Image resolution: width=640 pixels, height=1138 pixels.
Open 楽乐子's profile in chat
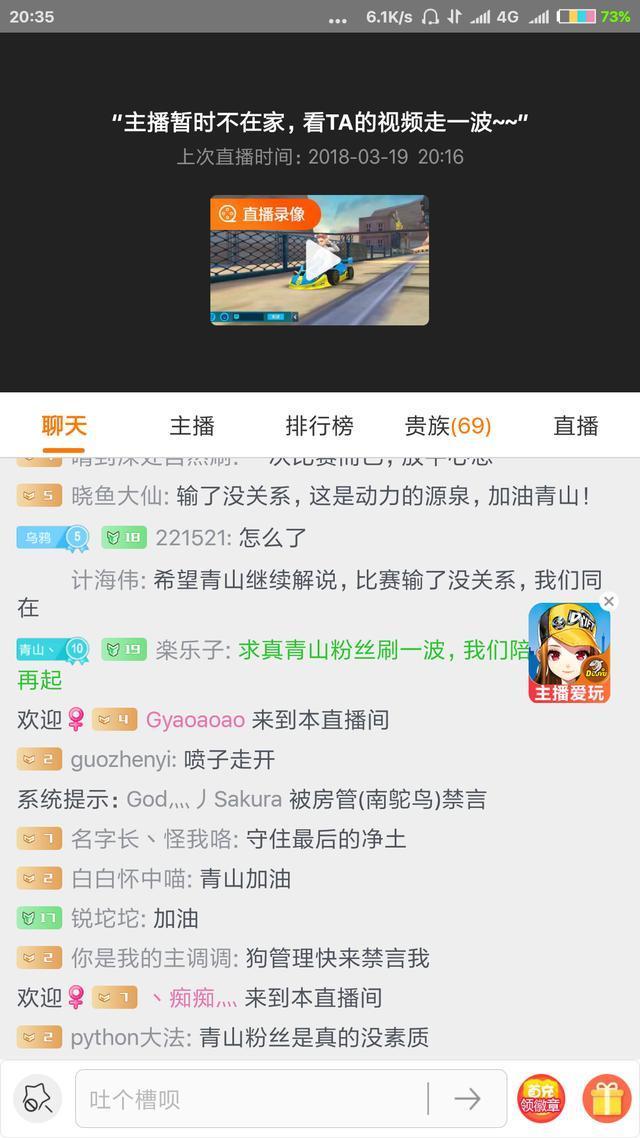(193, 650)
